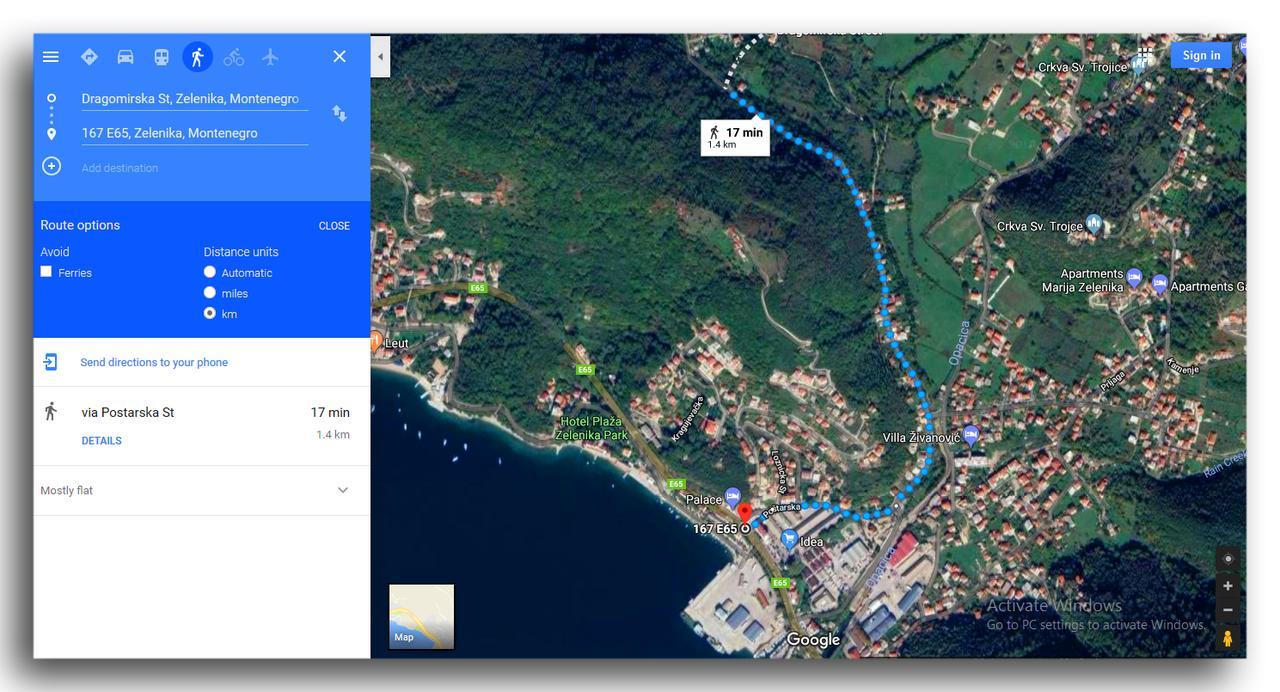Viewport: 1280px width, 692px height.
Task: Select driving travel mode
Action: coord(125,57)
